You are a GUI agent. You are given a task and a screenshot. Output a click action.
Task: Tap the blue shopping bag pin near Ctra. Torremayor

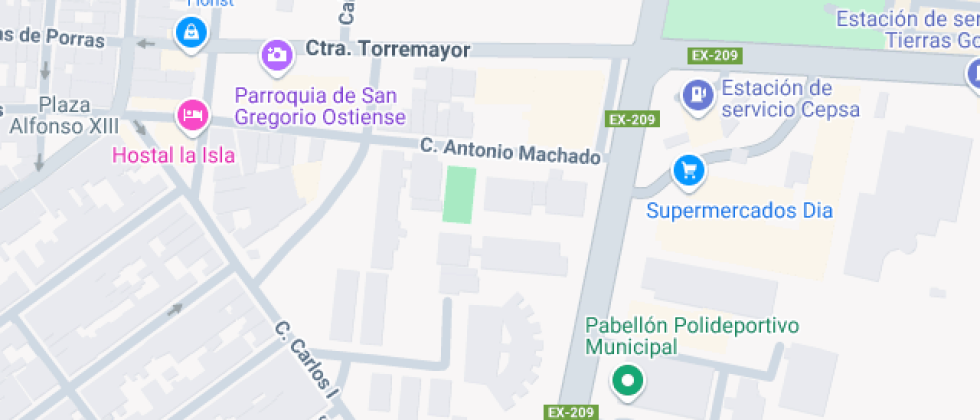point(189,33)
